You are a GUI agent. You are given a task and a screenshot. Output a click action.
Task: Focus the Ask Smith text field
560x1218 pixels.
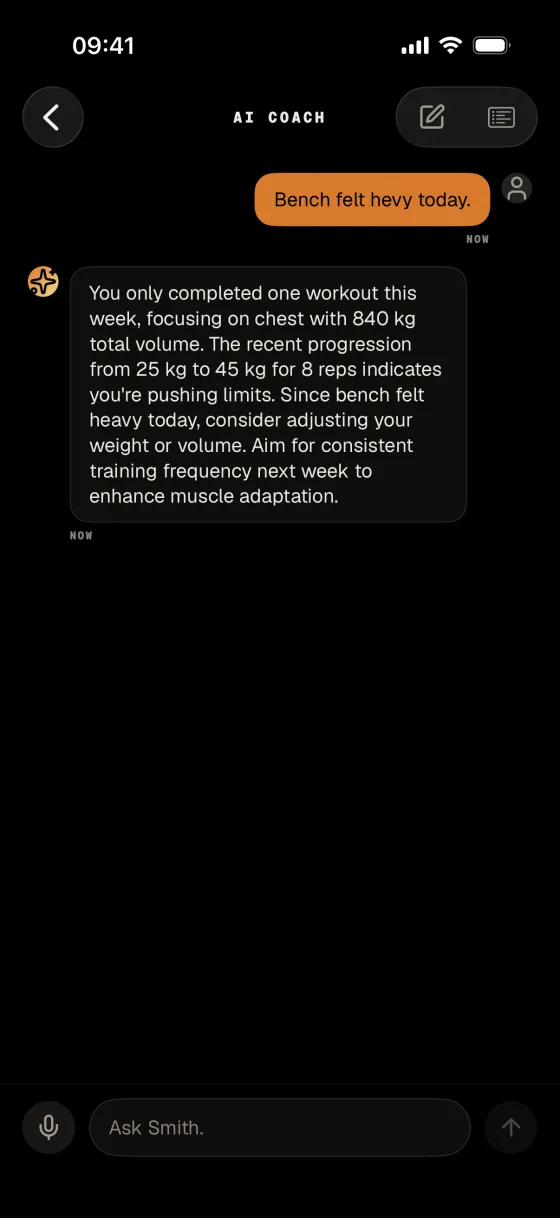coord(280,1127)
